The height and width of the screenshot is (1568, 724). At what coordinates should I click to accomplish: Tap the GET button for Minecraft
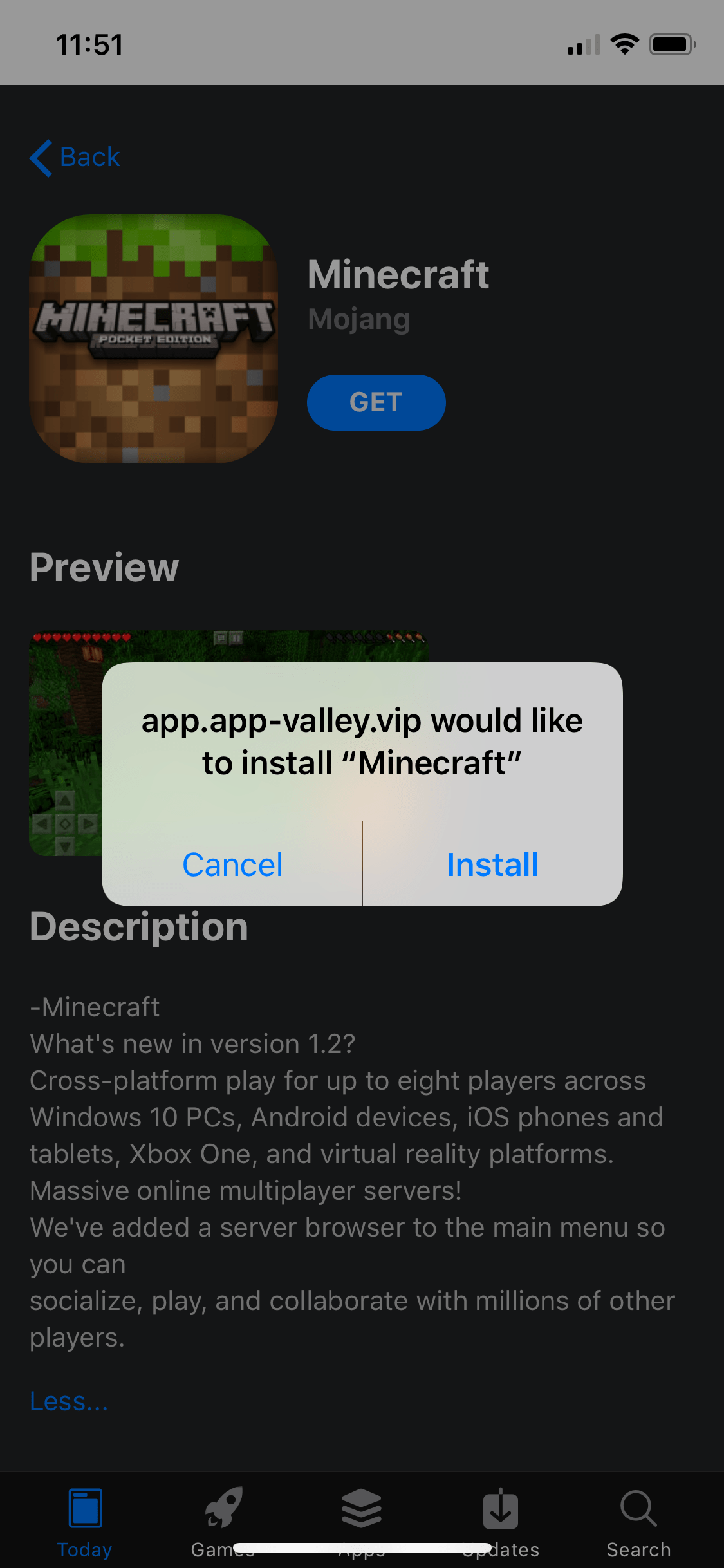pos(376,402)
